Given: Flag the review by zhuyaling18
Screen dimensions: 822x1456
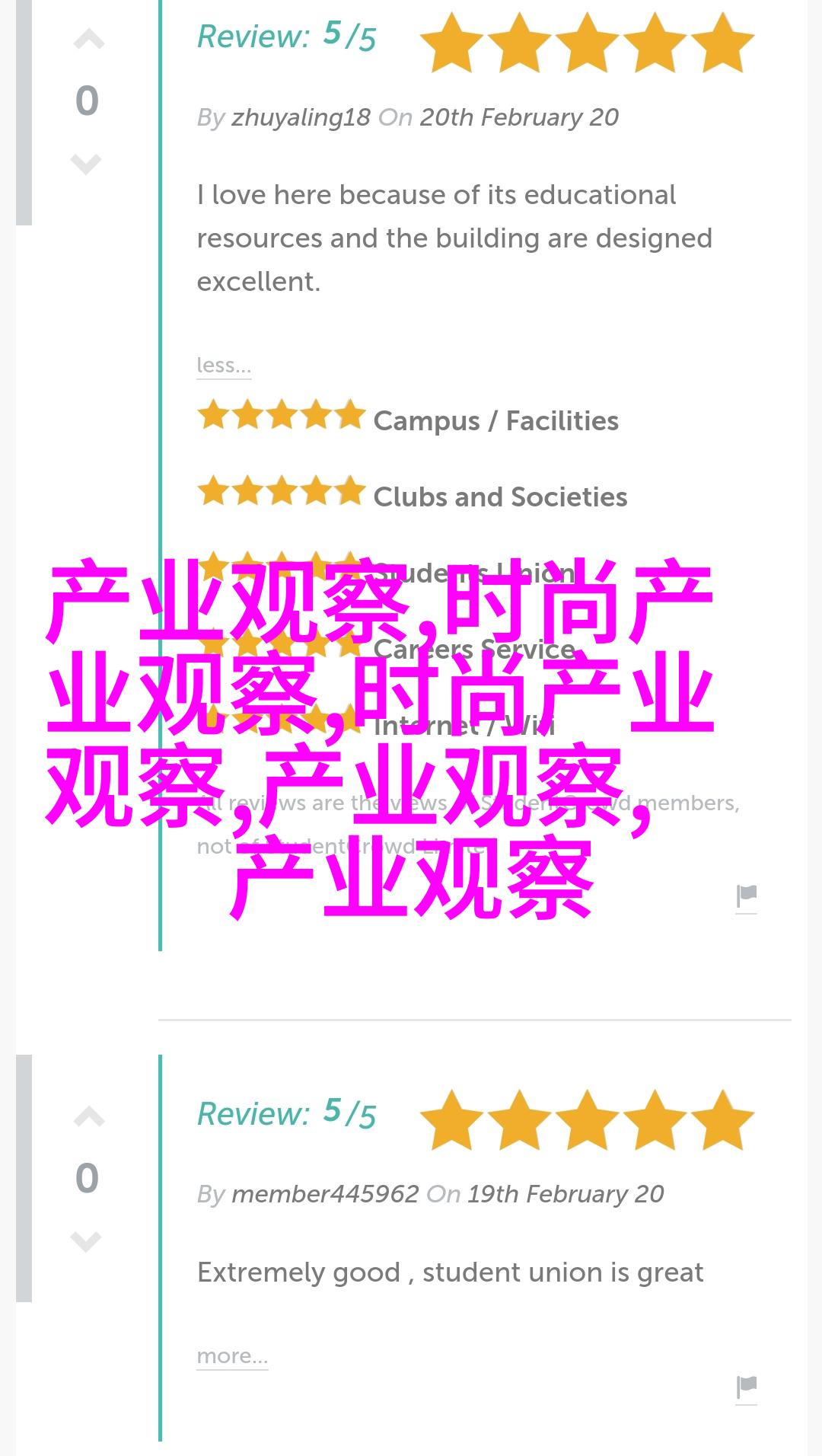Looking at the screenshot, I should [746, 896].
